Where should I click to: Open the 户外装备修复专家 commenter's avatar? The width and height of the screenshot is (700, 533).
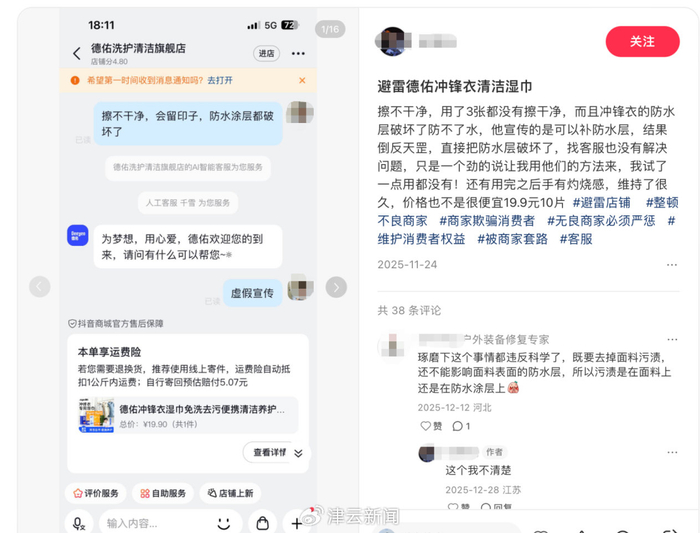click(x=392, y=346)
